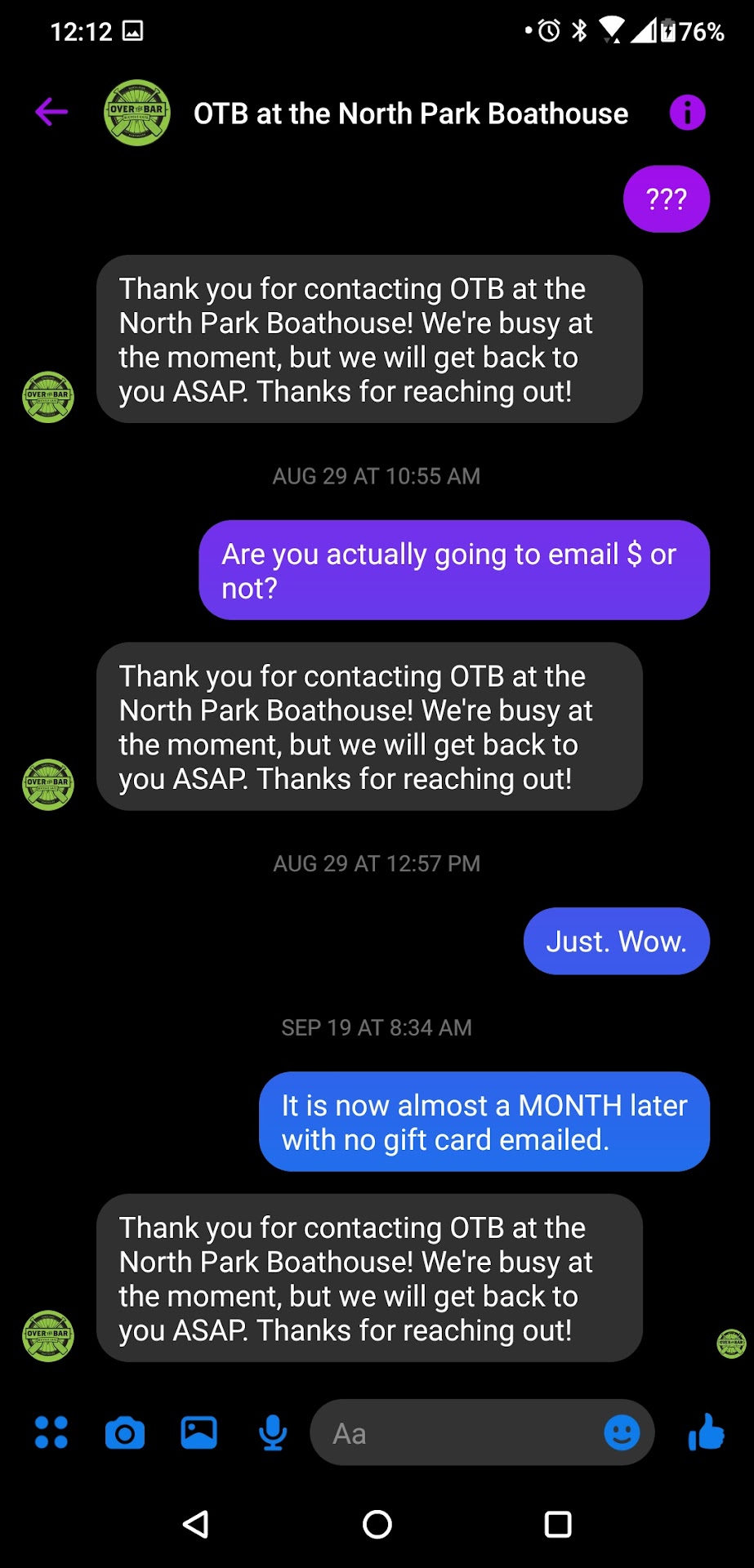Tap the Android home button

[377, 1524]
